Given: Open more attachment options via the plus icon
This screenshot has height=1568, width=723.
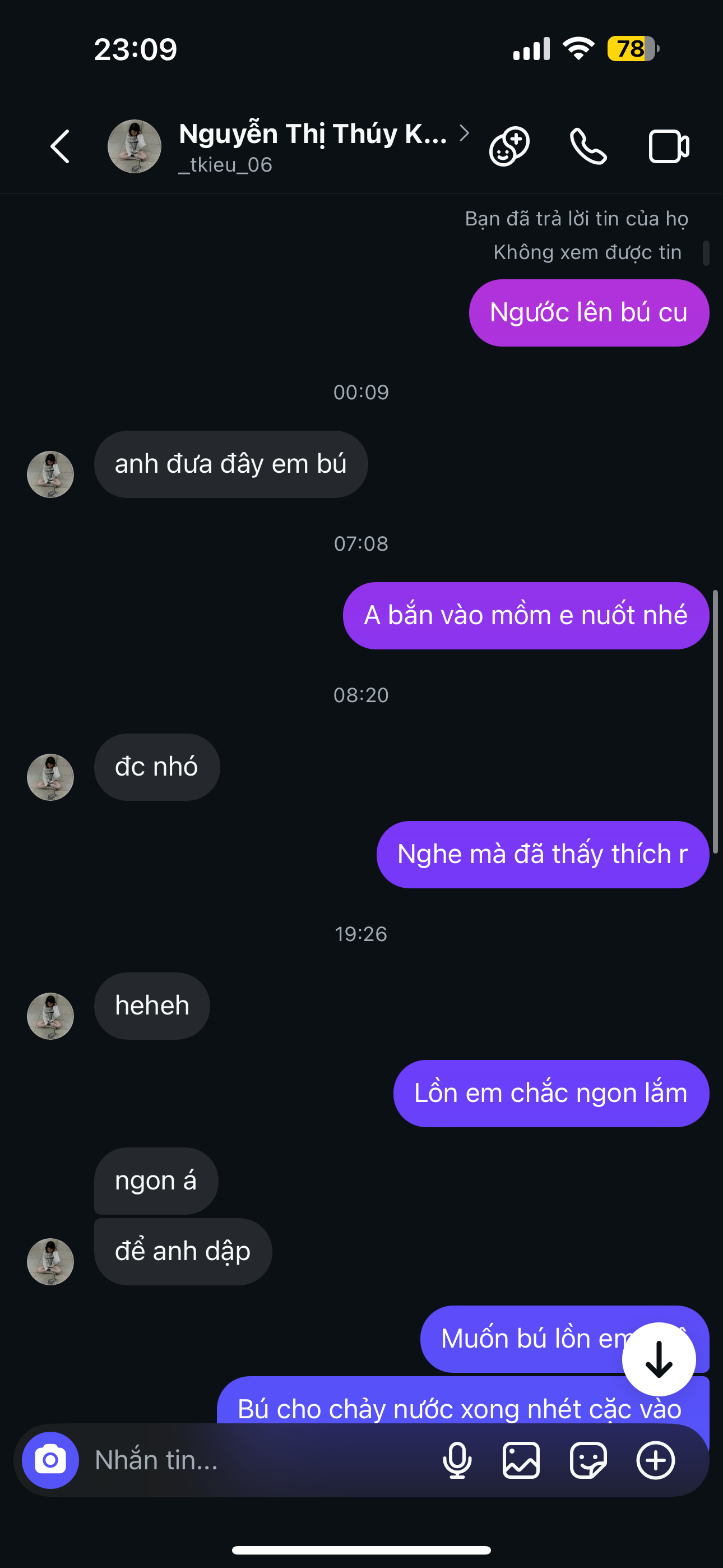Looking at the screenshot, I should click(655, 1460).
